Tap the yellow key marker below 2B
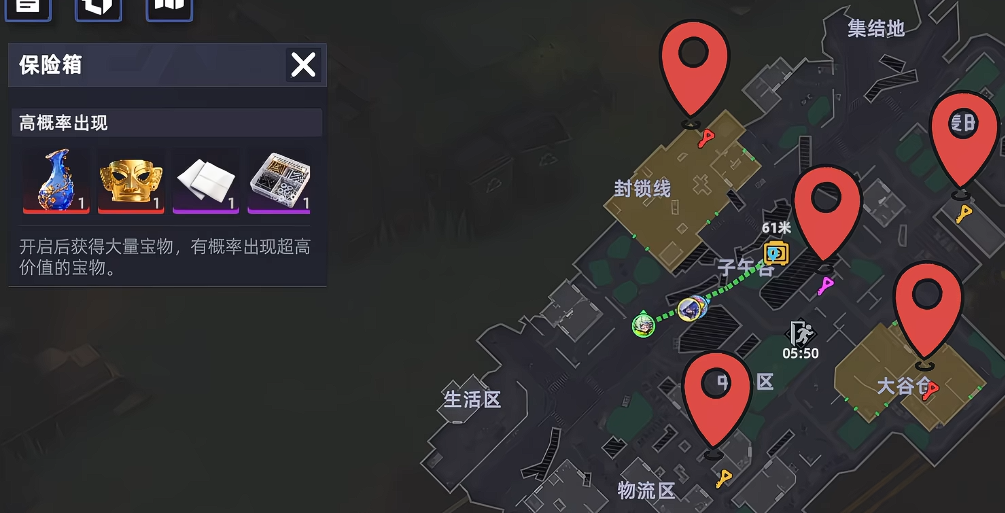The width and height of the screenshot is (1005, 513). [964, 213]
